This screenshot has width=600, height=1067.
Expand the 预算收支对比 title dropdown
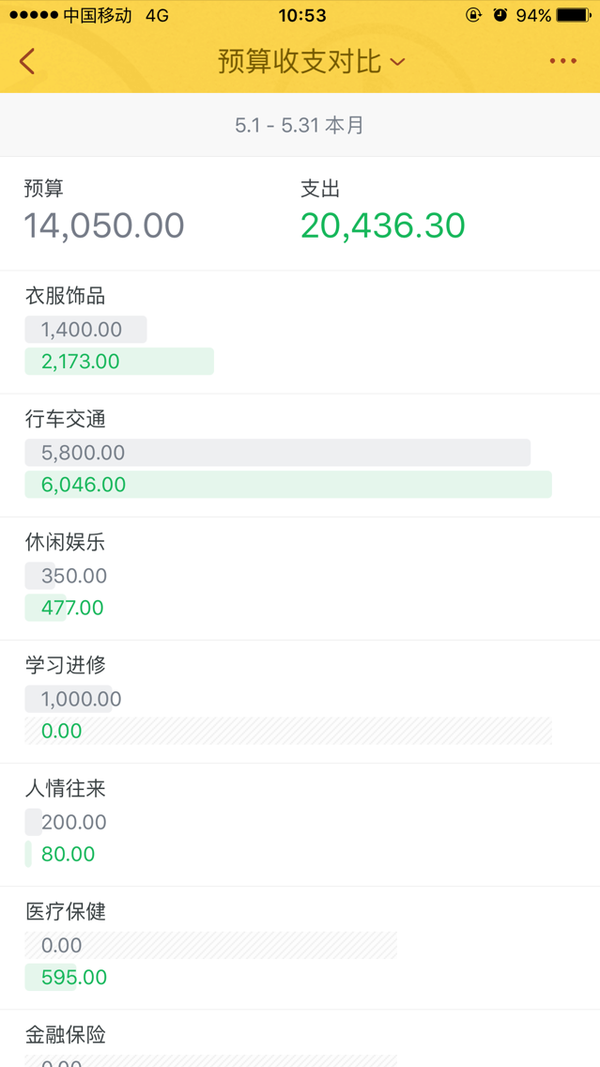[311, 61]
